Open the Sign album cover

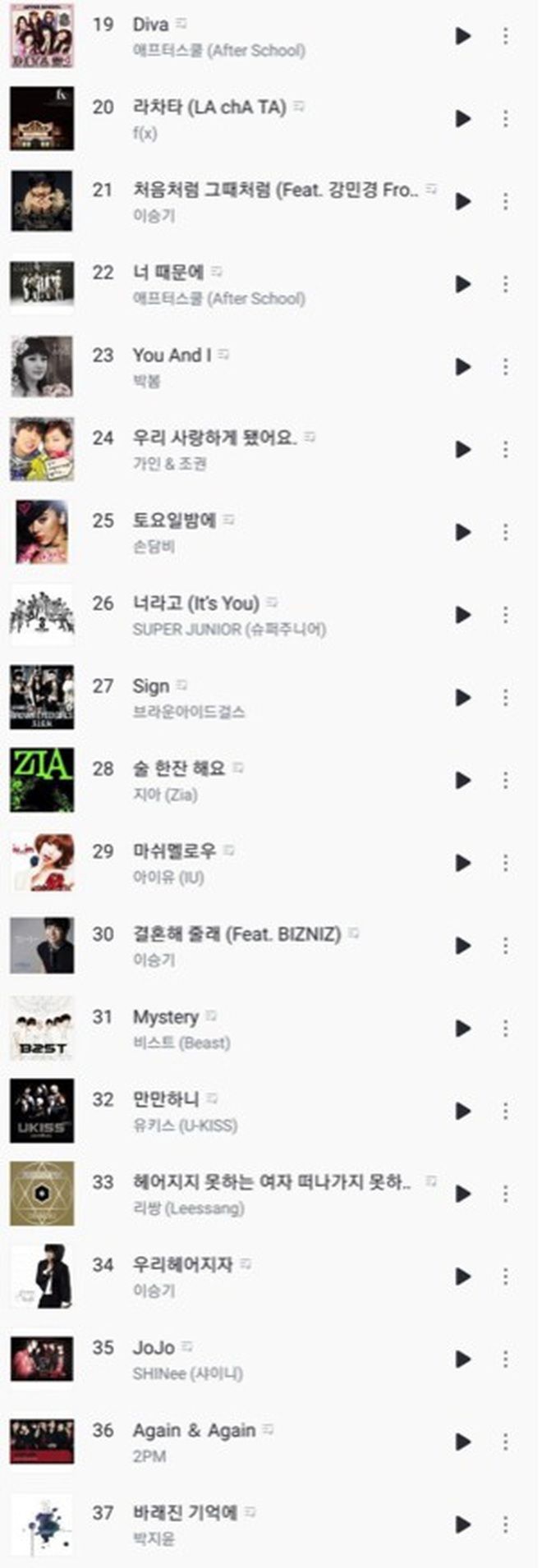point(42,698)
